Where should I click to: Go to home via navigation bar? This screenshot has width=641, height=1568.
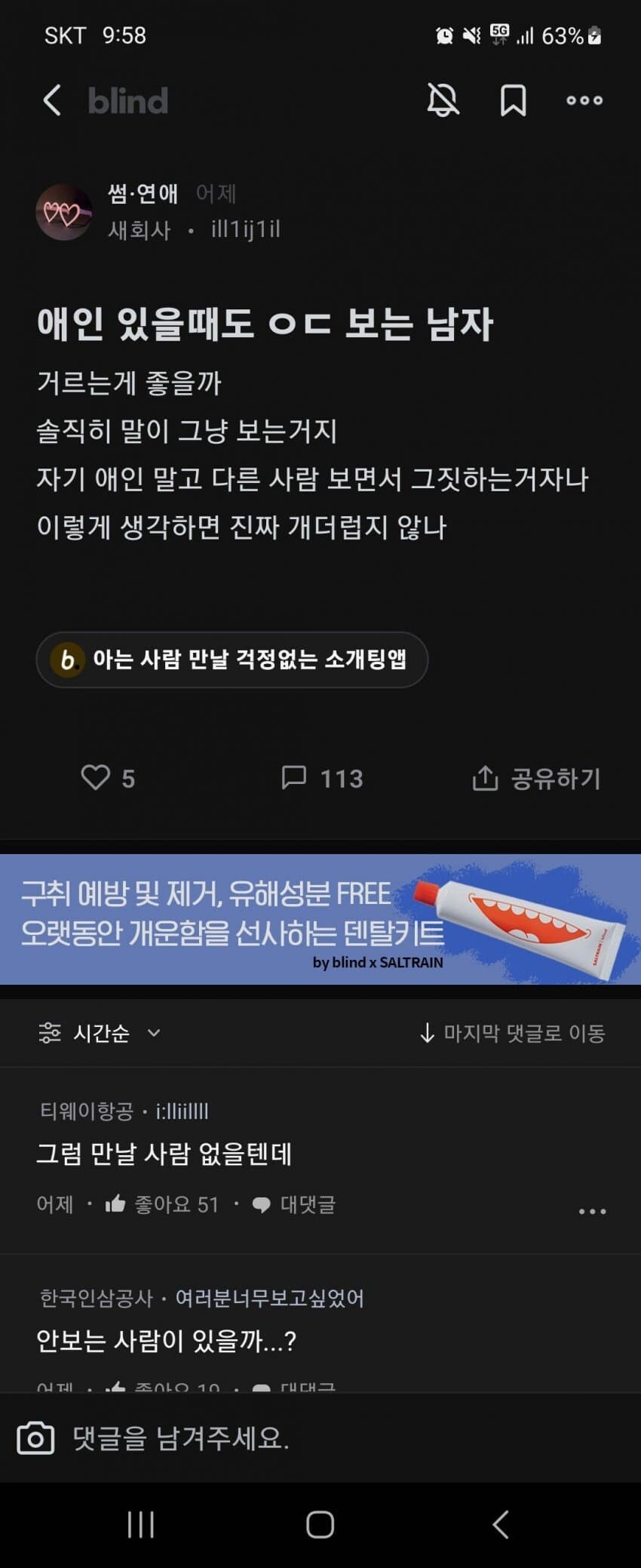(x=320, y=1524)
